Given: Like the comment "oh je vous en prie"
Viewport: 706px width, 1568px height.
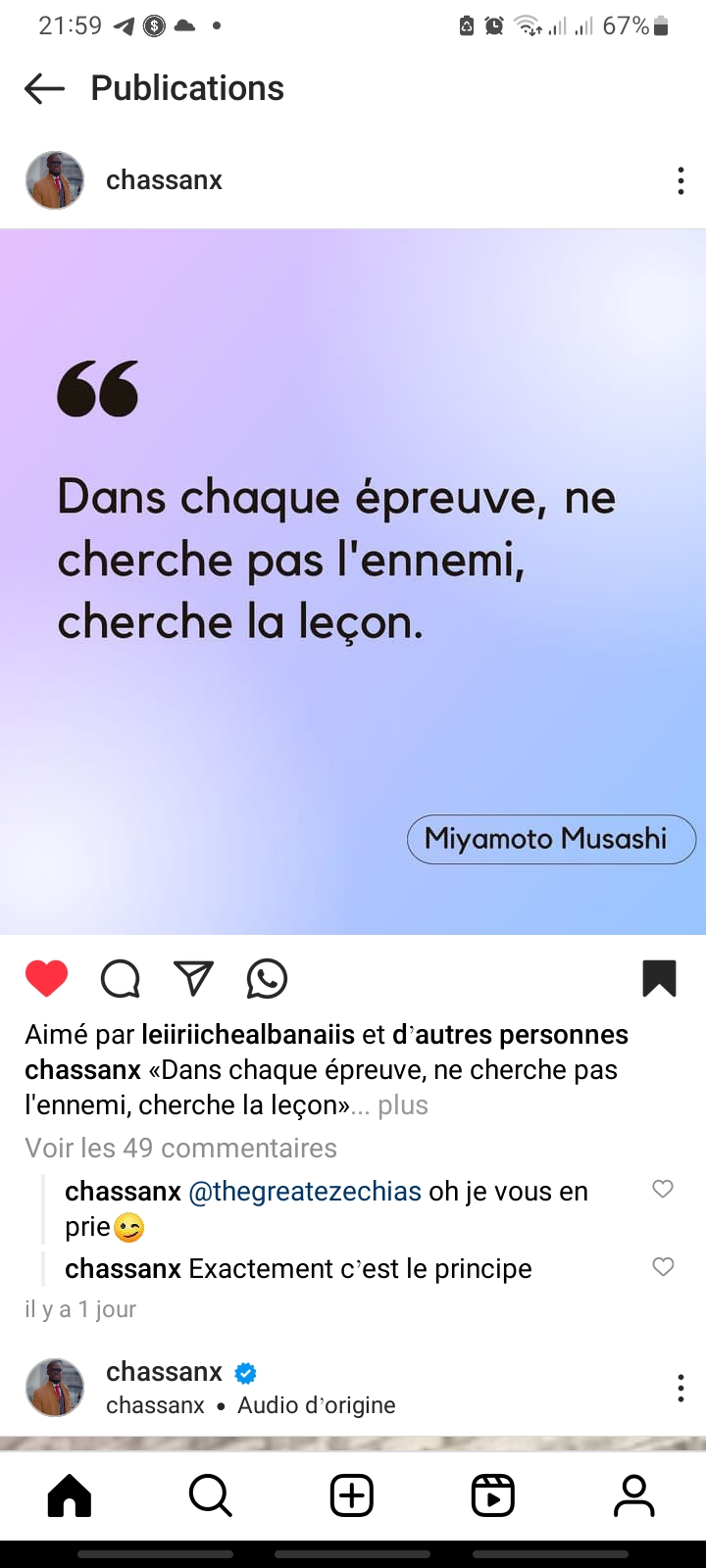Looking at the screenshot, I should click(663, 1189).
